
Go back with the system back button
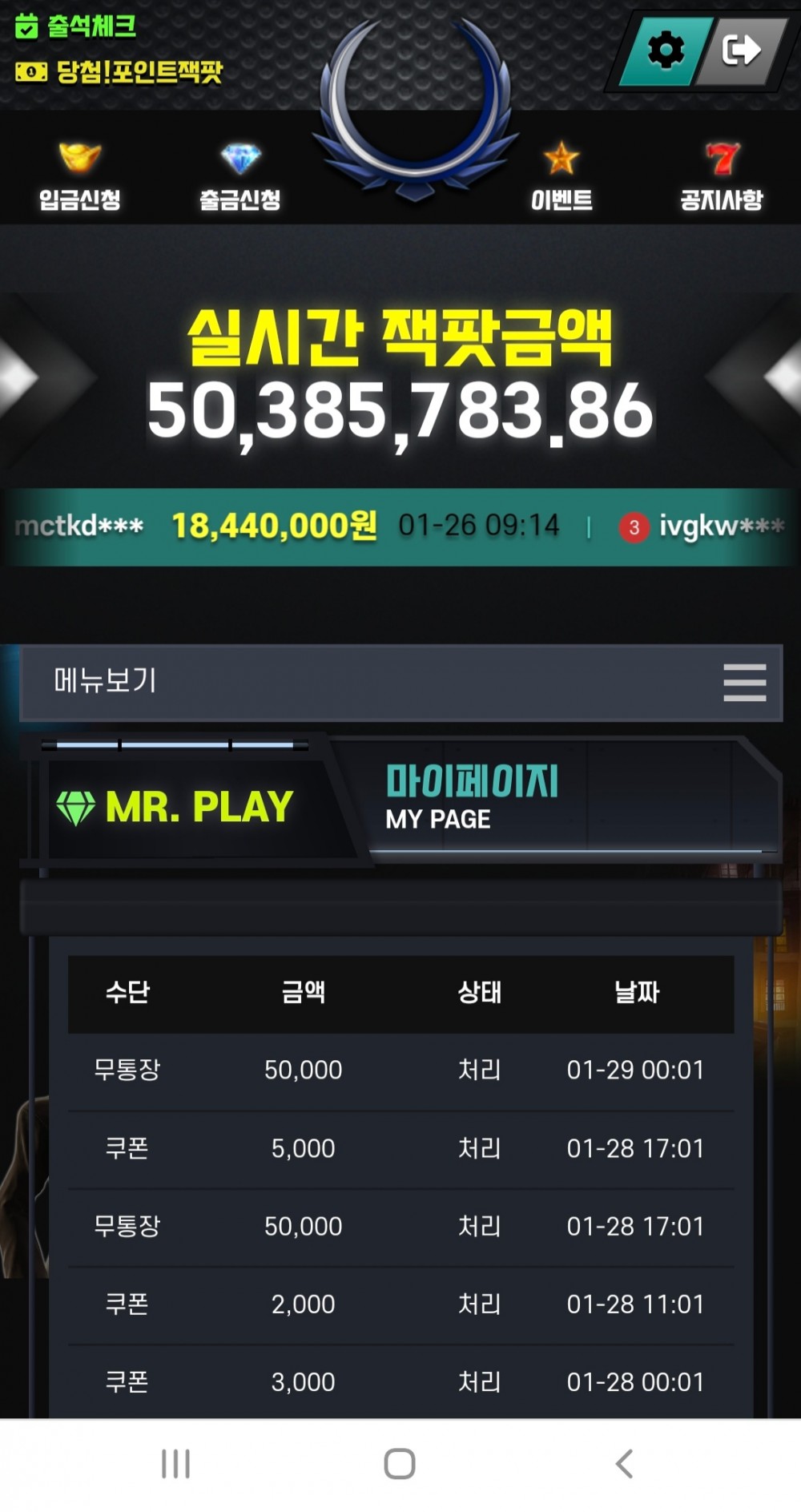pos(625,1464)
